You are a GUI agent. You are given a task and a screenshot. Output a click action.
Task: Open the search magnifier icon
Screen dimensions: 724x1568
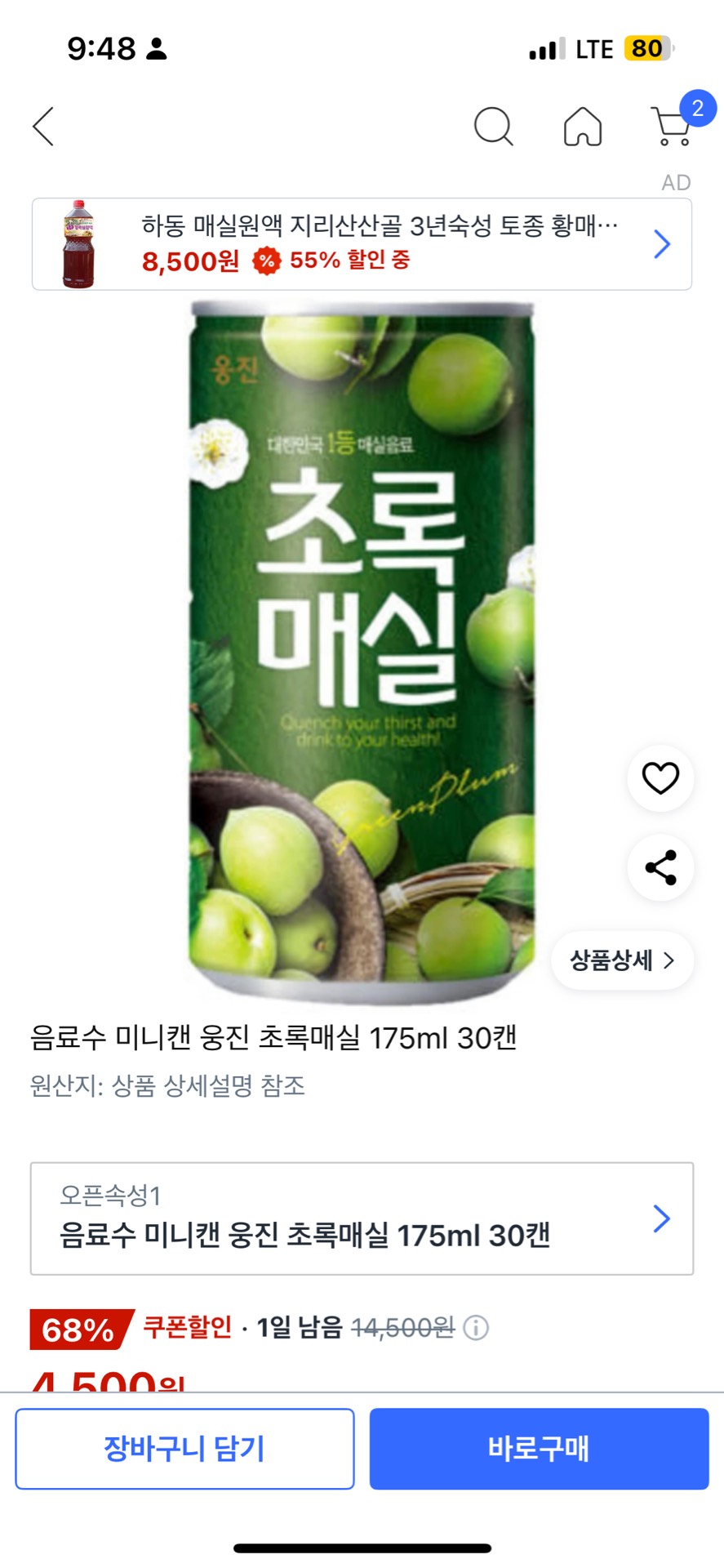click(493, 127)
